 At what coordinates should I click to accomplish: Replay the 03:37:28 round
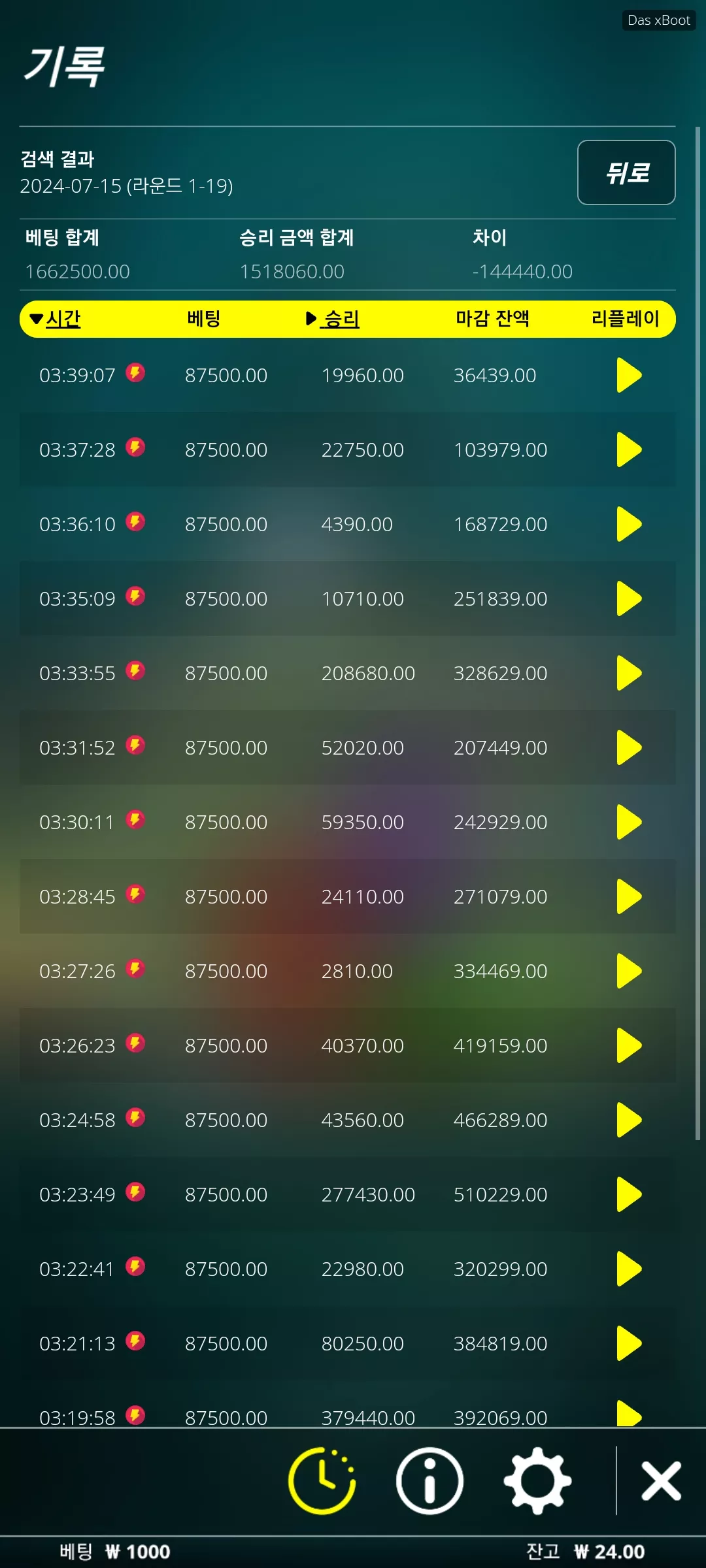click(x=629, y=449)
